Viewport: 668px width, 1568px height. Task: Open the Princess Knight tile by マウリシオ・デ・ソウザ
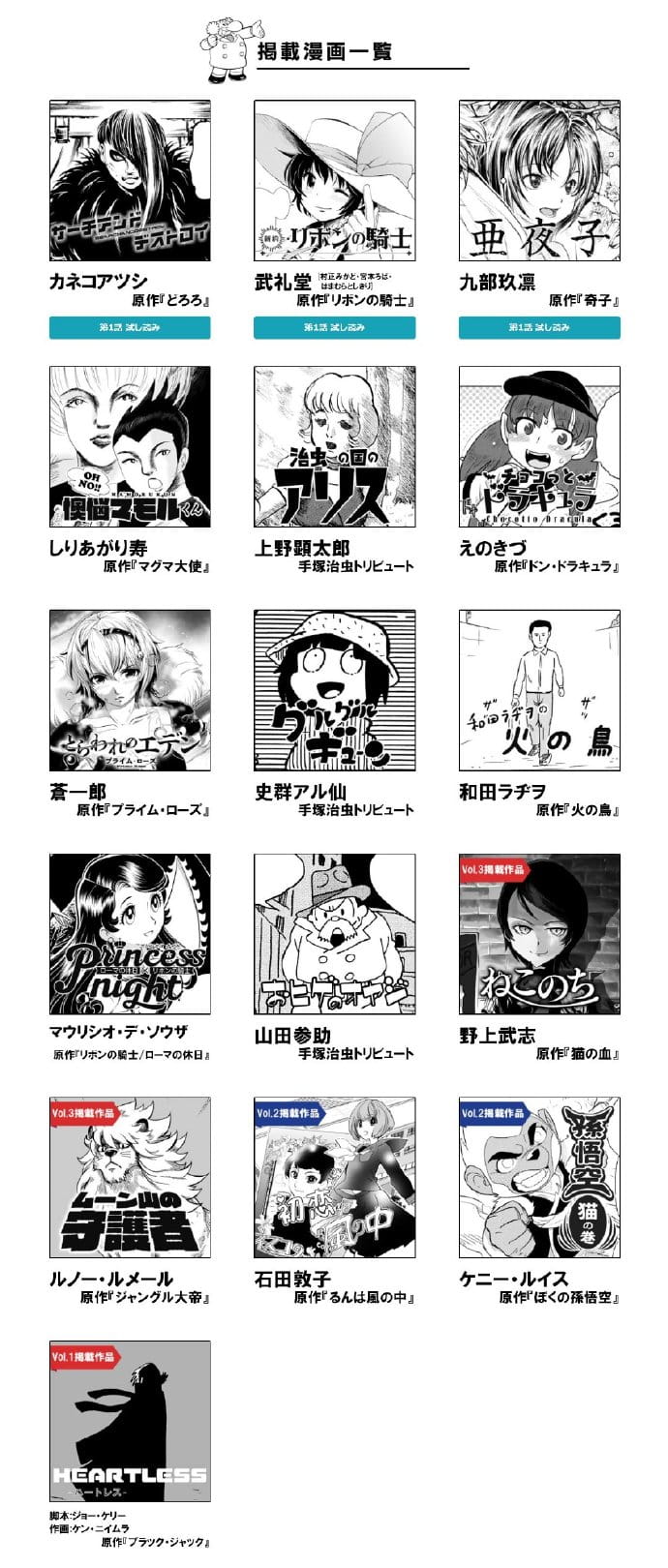pyautogui.click(x=130, y=934)
